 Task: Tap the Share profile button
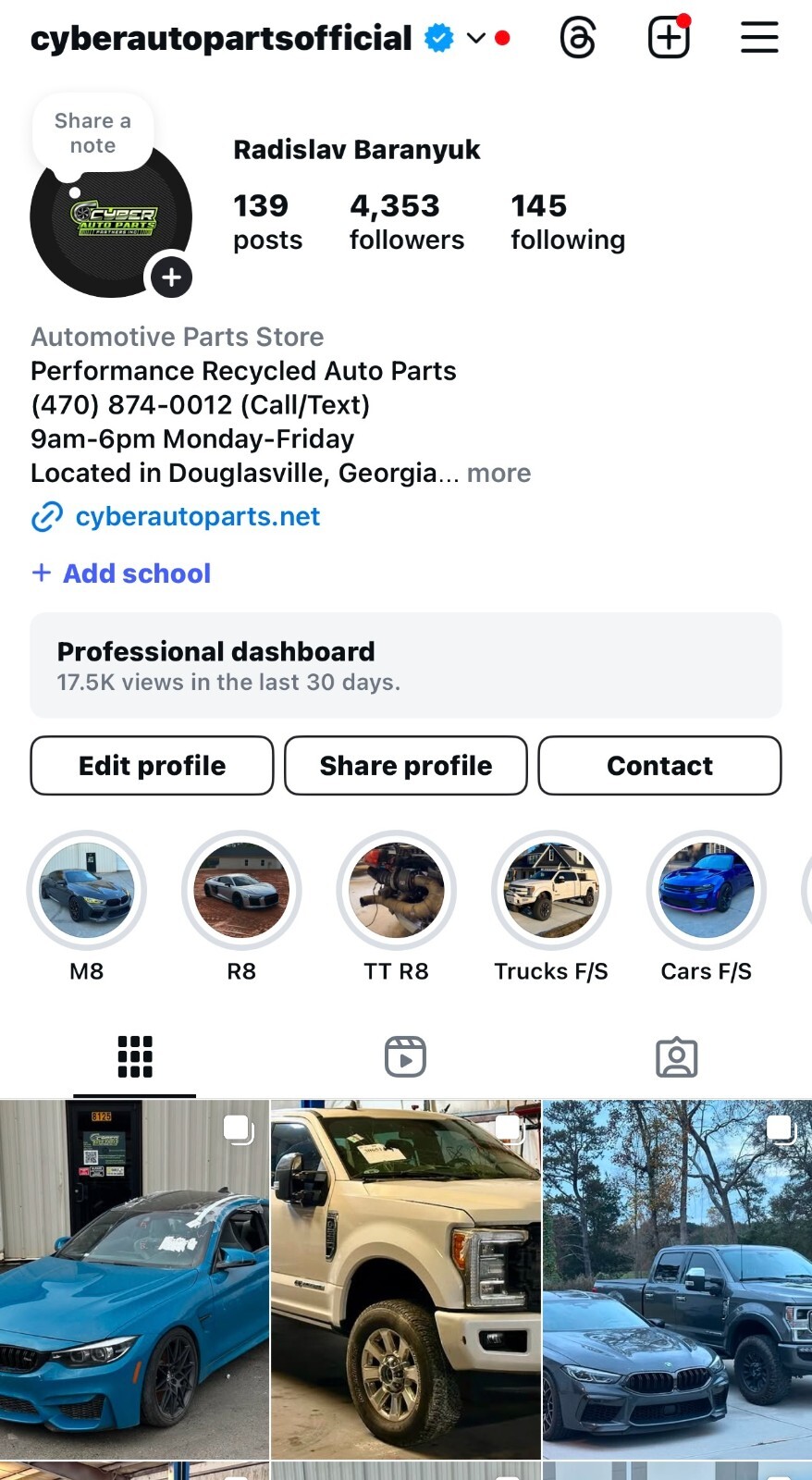(405, 766)
